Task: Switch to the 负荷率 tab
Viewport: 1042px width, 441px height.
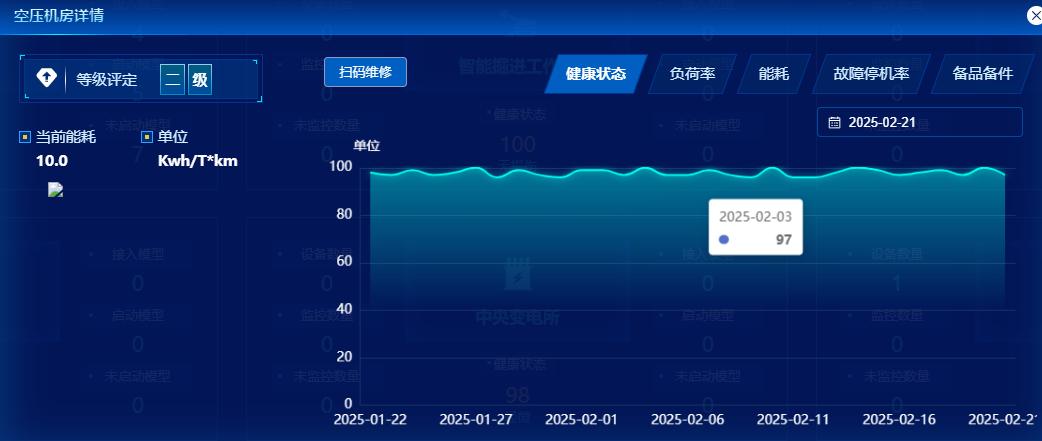Action: coord(692,74)
